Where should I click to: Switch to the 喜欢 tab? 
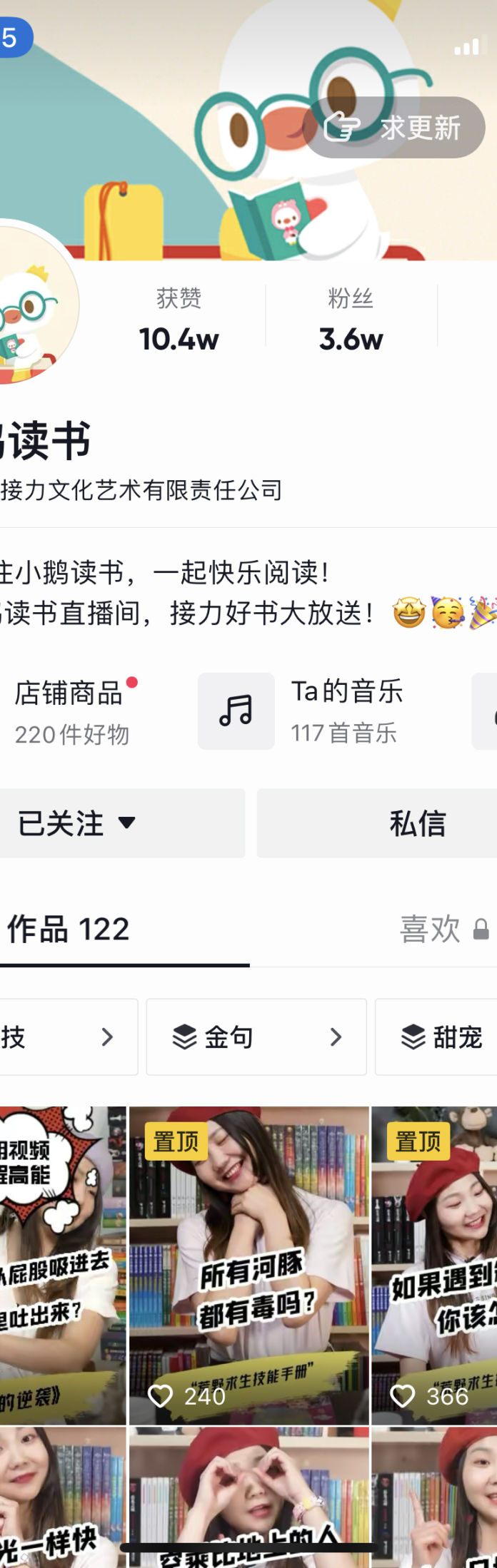(x=443, y=929)
